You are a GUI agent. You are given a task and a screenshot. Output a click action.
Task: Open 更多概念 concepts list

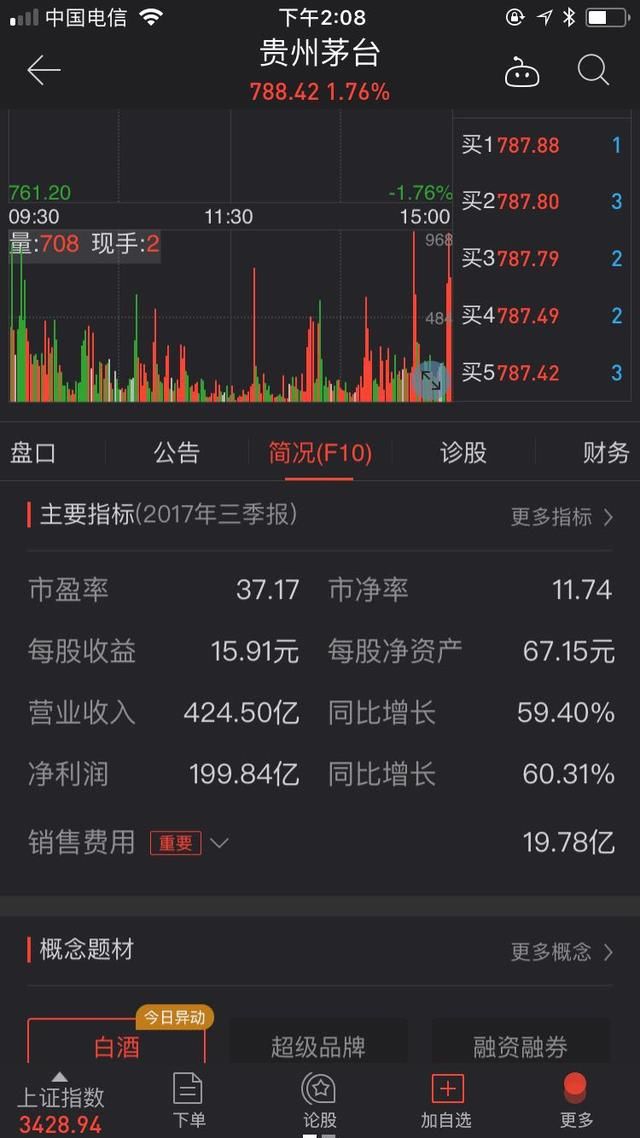coord(562,951)
